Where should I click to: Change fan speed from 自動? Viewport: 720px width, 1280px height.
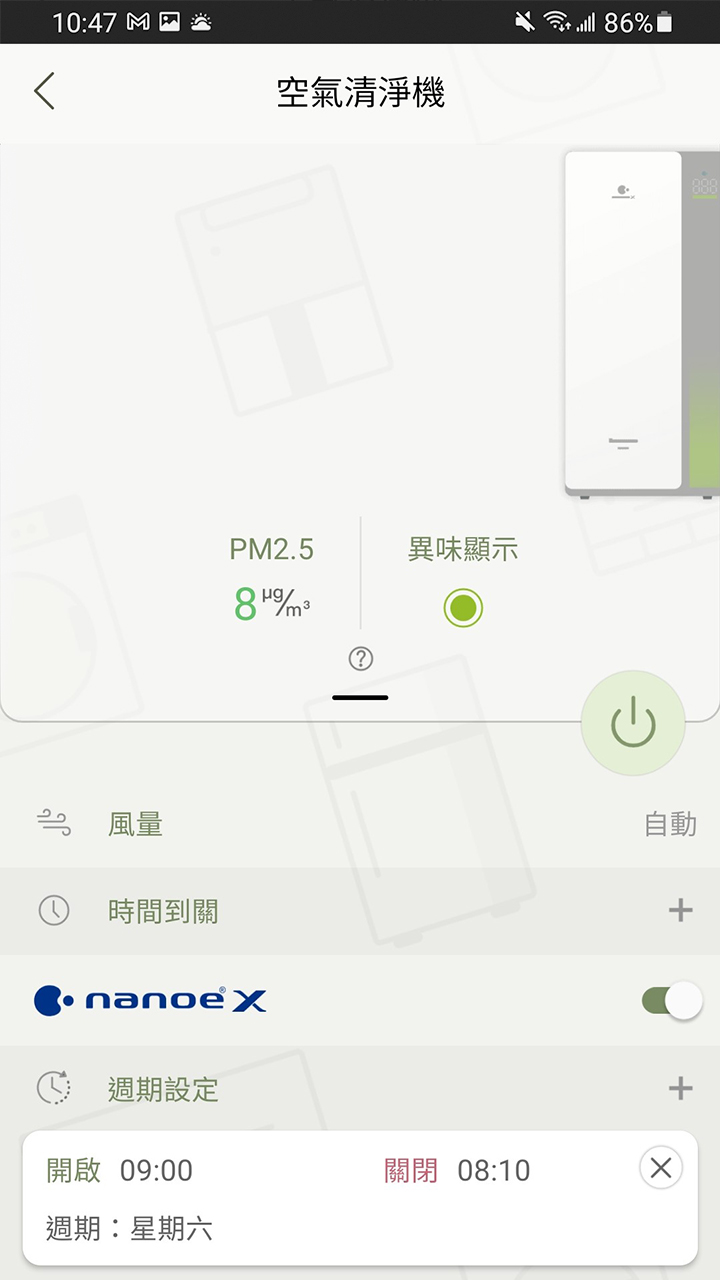pyautogui.click(x=670, y=823)
